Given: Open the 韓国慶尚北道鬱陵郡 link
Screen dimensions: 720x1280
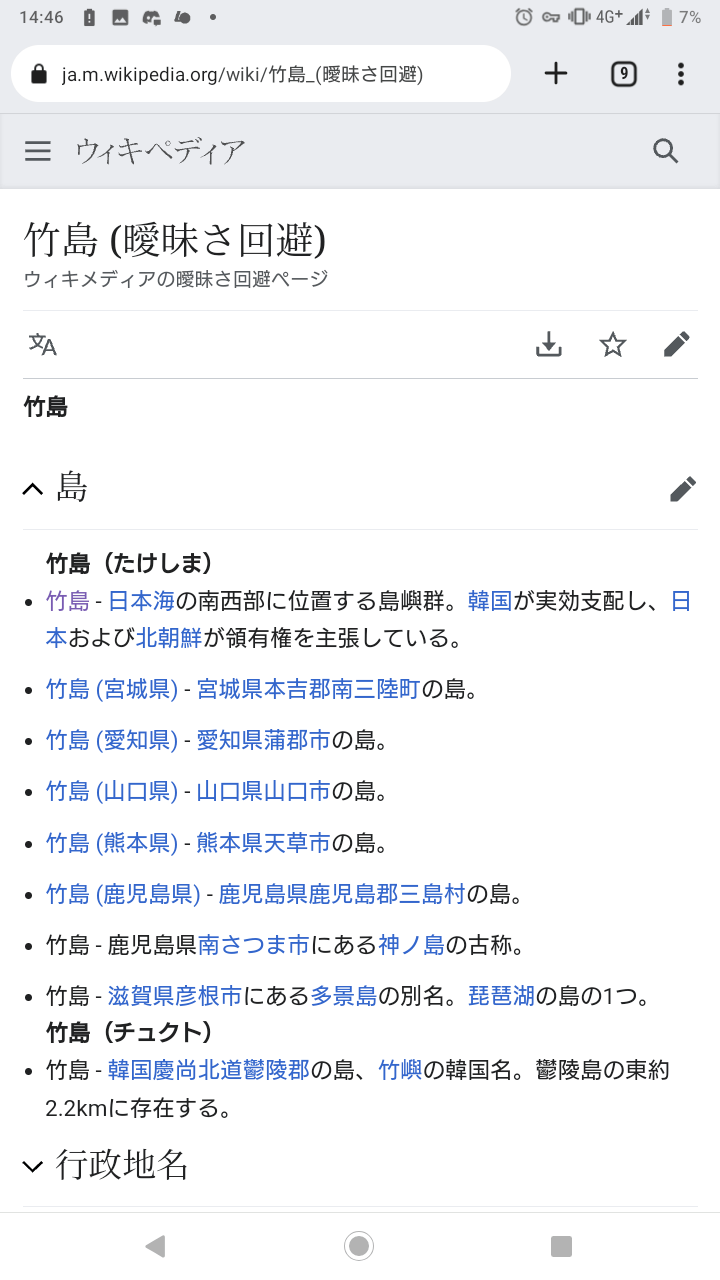Looking at the screenshot, I should [x=208, y=1070].
